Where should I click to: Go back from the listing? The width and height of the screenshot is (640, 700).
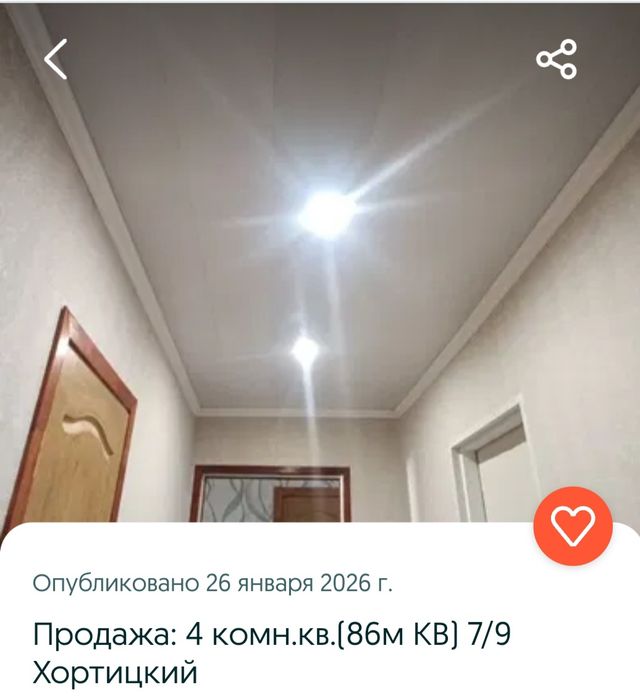tap(56, 60)
